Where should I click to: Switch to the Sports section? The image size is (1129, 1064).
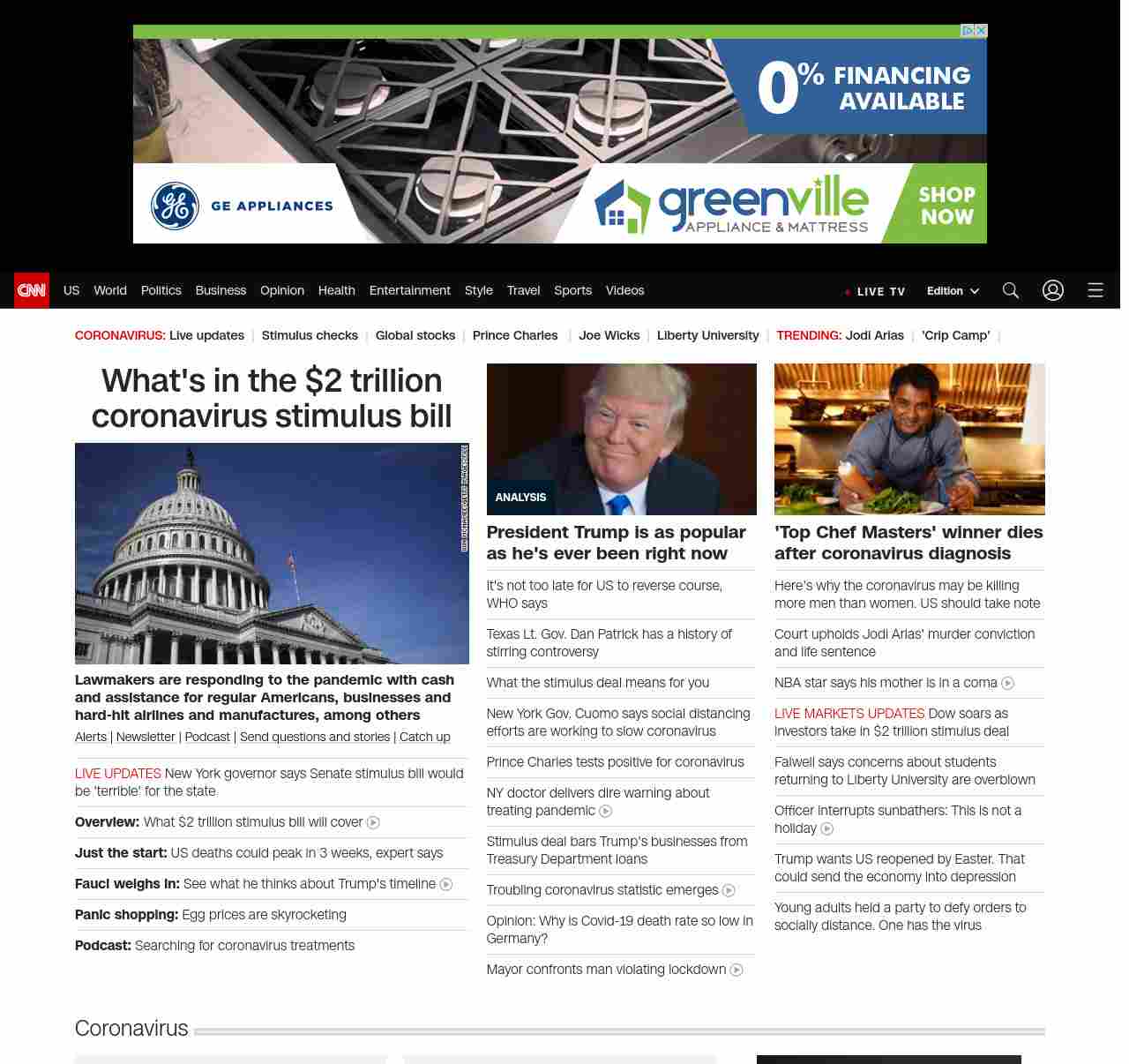coord(572,290)
